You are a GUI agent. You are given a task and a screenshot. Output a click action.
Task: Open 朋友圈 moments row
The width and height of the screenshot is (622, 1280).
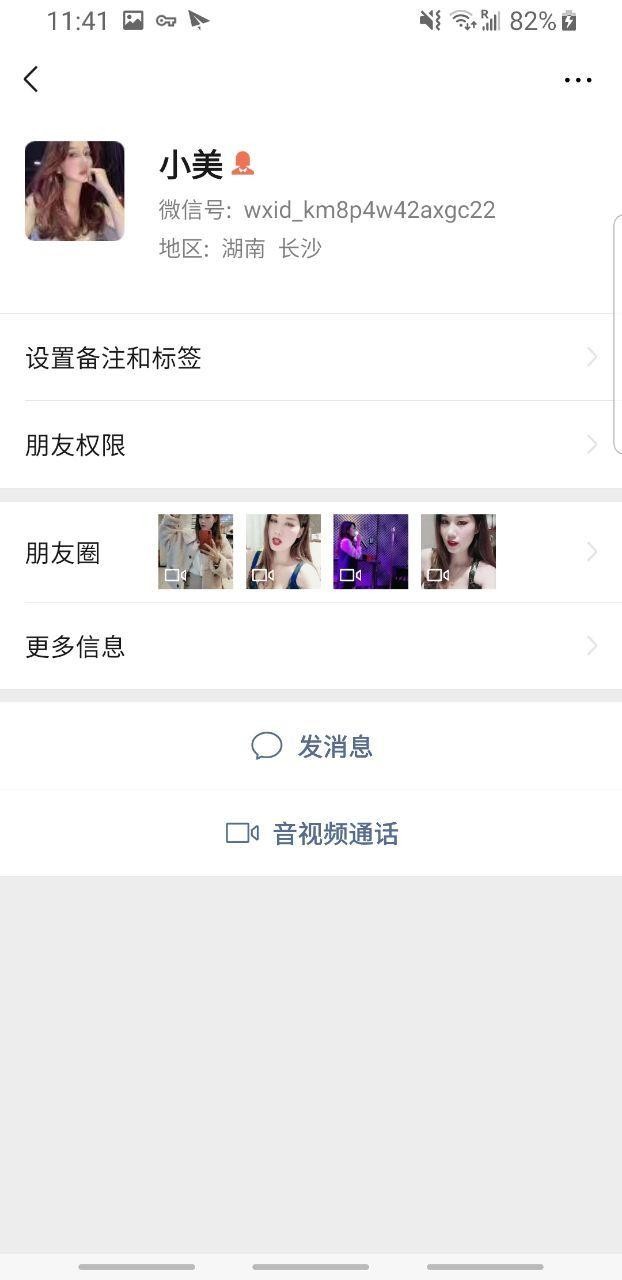[310, 552]
